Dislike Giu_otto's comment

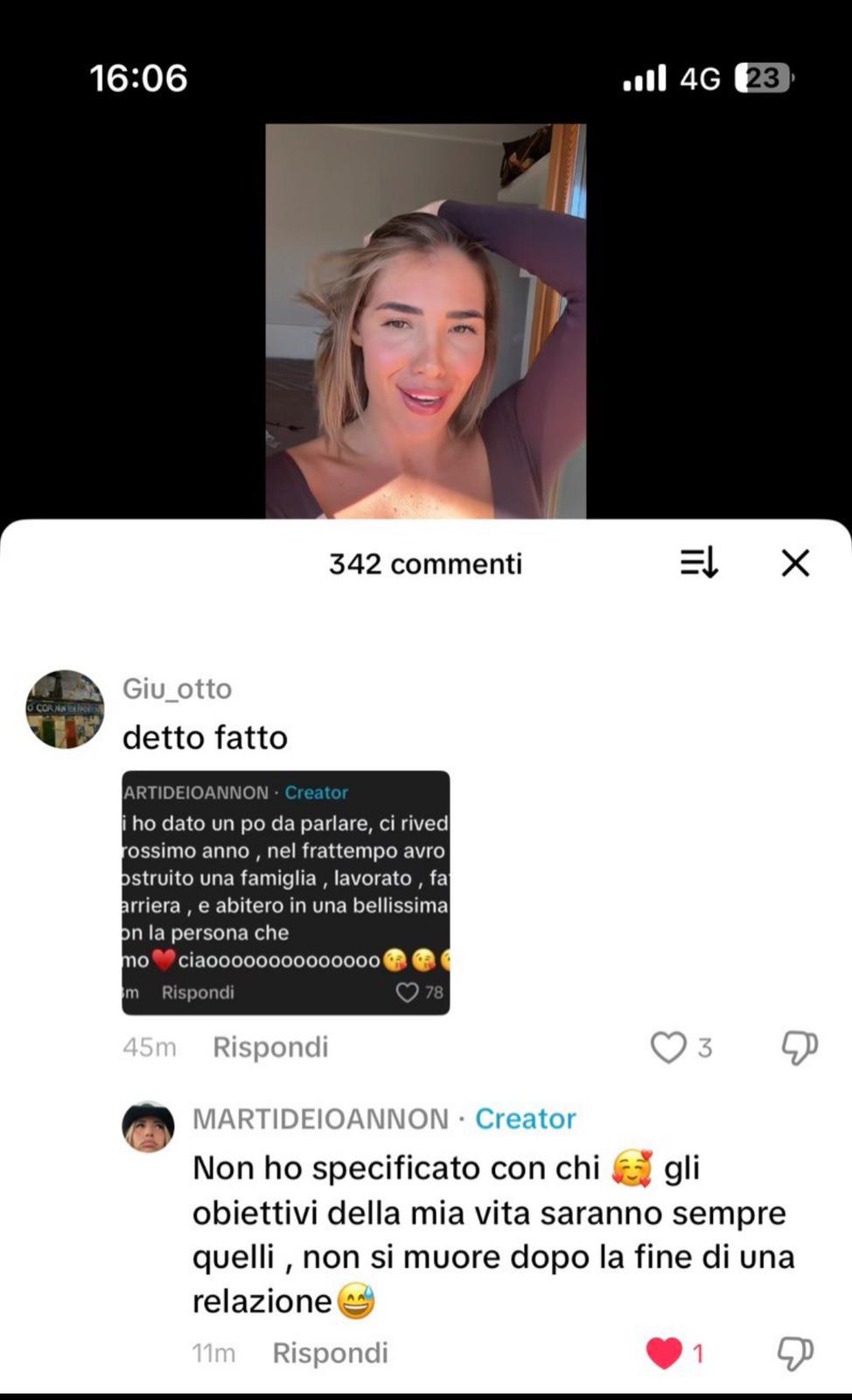click(799, 1046)
